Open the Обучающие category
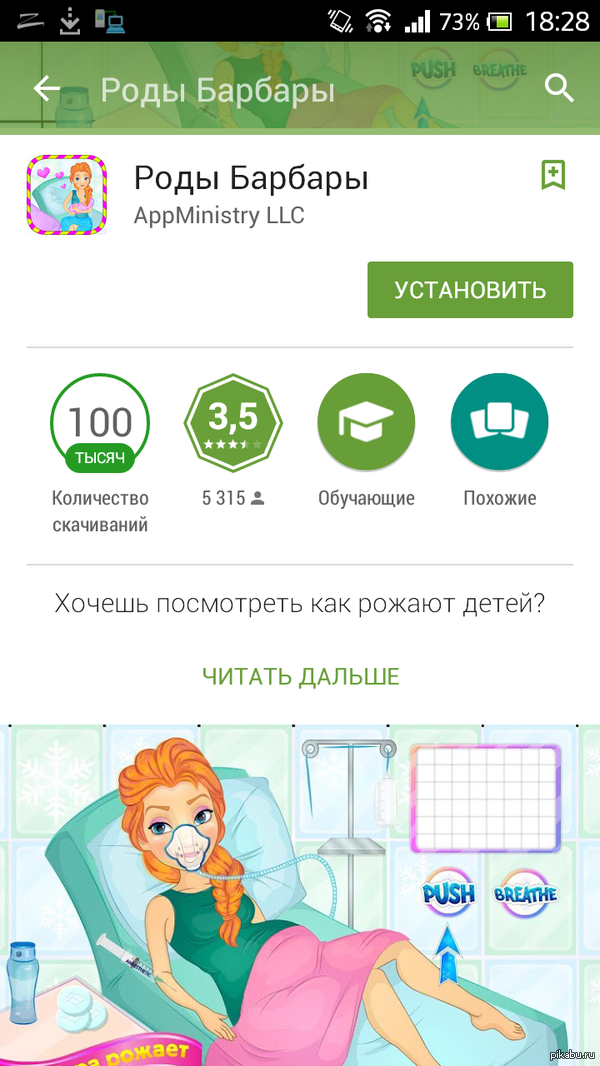600x1066 pixels. [x=366, y=423]
